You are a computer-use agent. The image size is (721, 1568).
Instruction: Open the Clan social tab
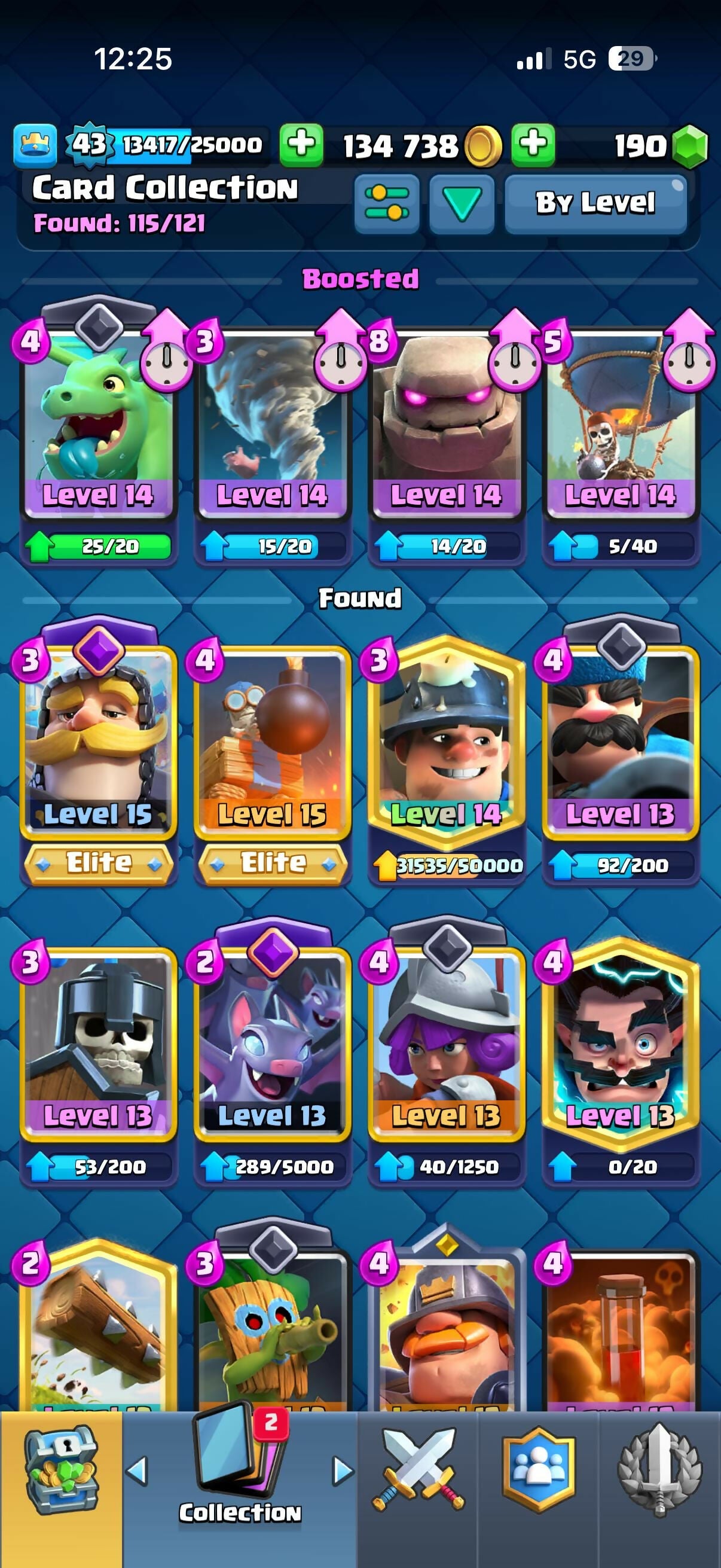tap(539, 1473)
